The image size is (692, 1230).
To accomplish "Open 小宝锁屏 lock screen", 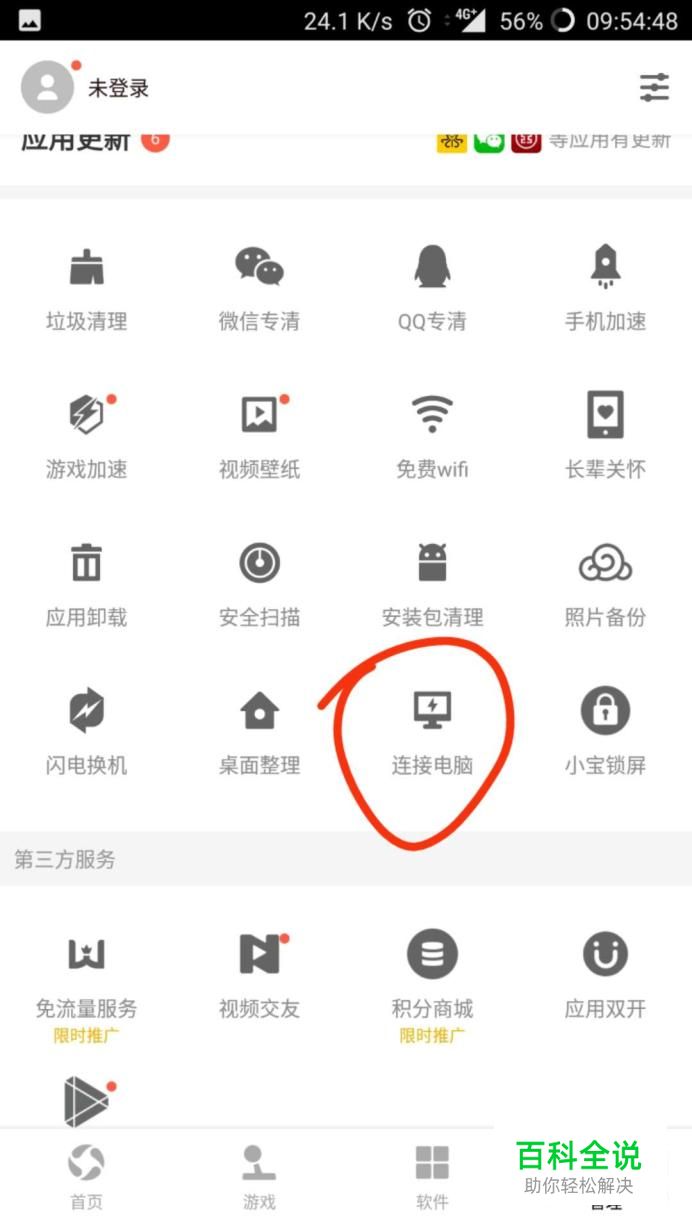I will click(605, 732).
